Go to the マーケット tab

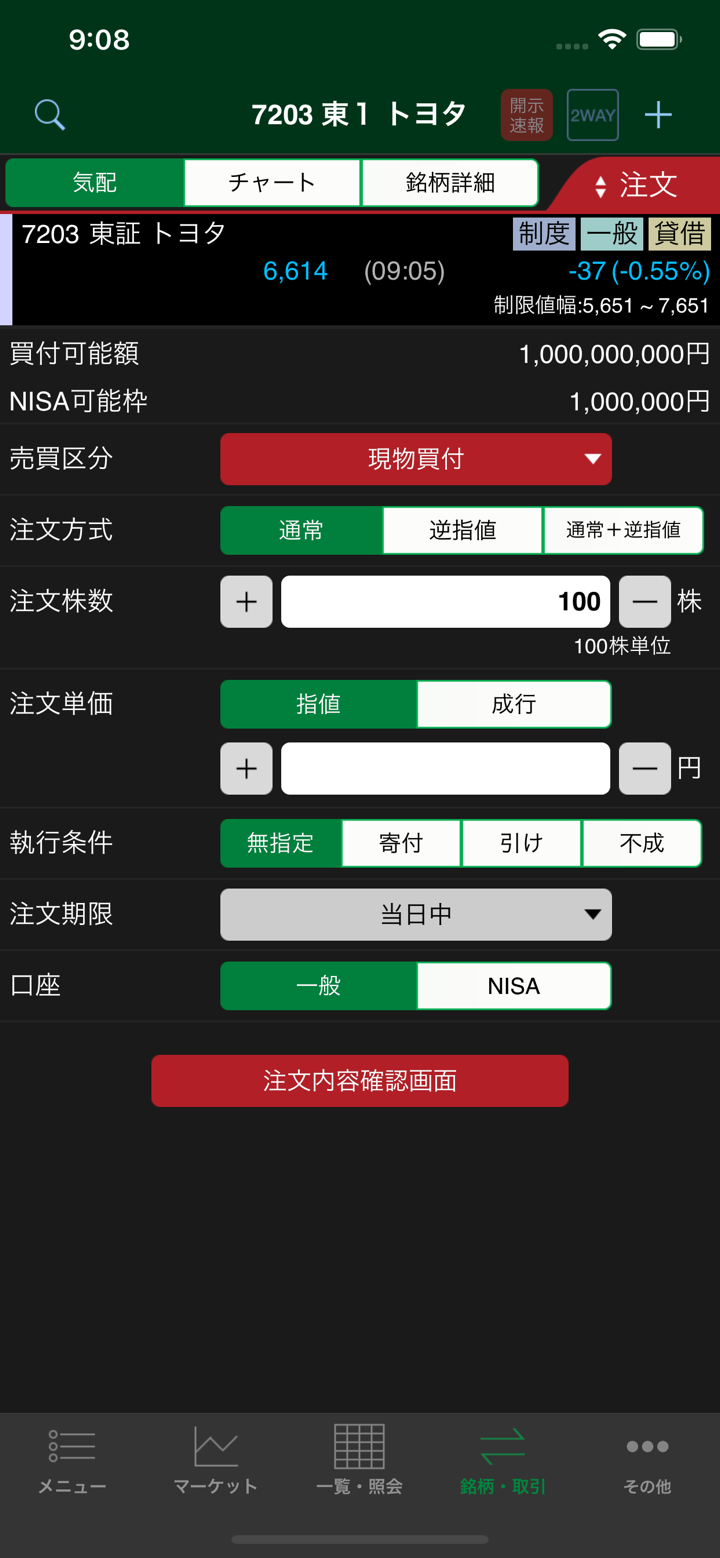tap(215, 1460)
